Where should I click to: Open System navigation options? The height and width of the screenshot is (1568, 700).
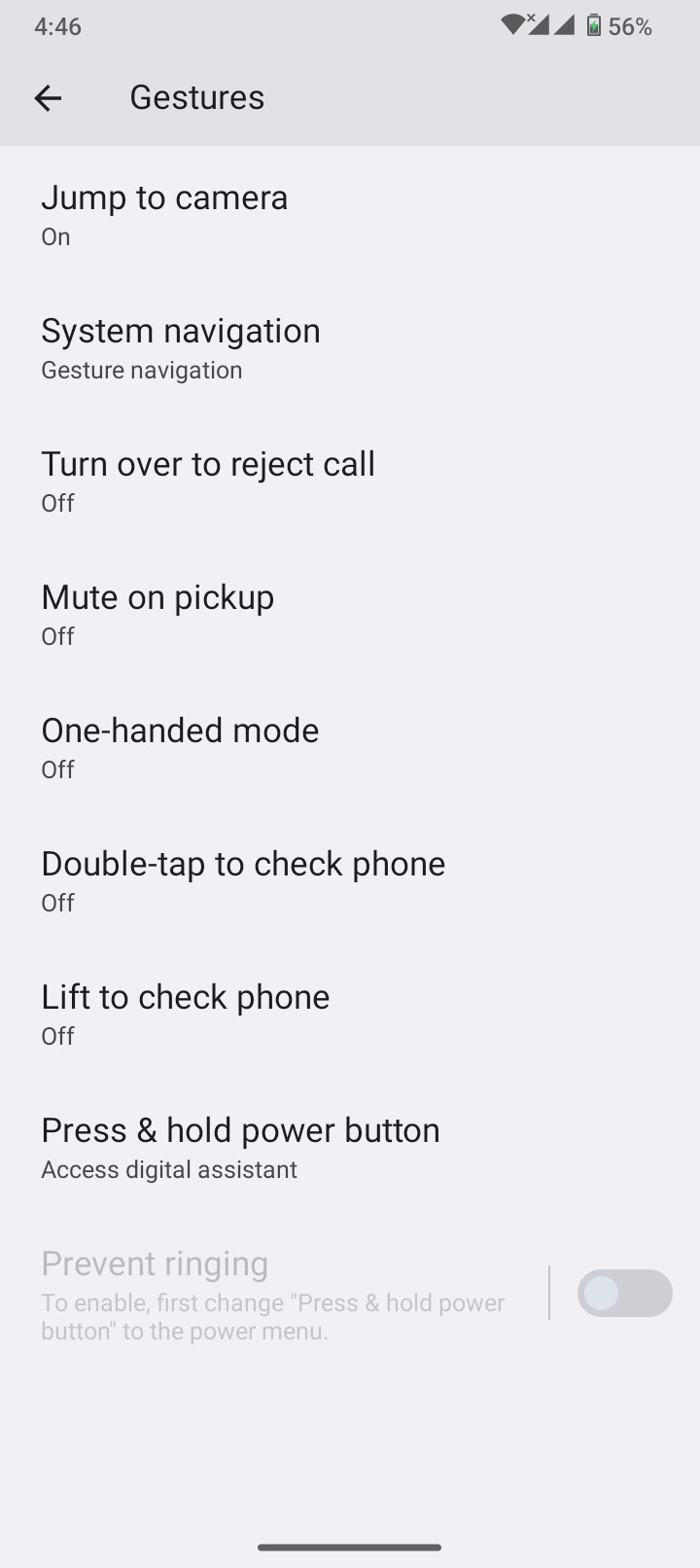[x=350, y=347]
